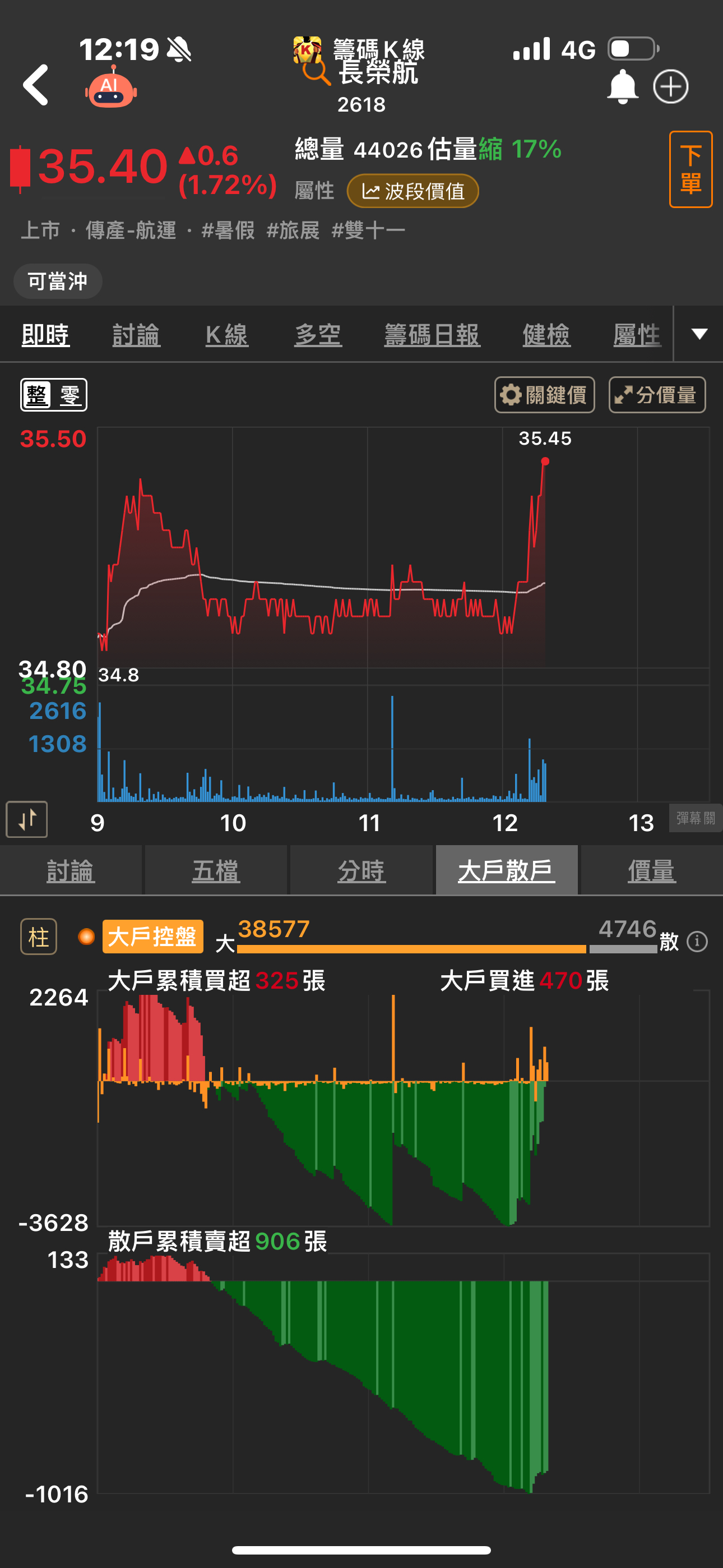Switch to the 五檔 sub-tab
Viewport: 723px width, 1568px height.
pyautogui.click(x=216, y=870)
